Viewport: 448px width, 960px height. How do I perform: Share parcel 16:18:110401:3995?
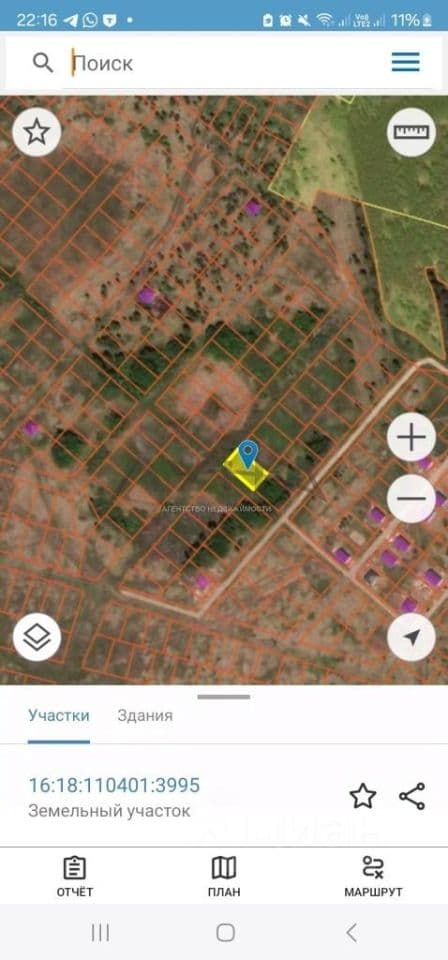pyautogui.click(x=412, y=797)
